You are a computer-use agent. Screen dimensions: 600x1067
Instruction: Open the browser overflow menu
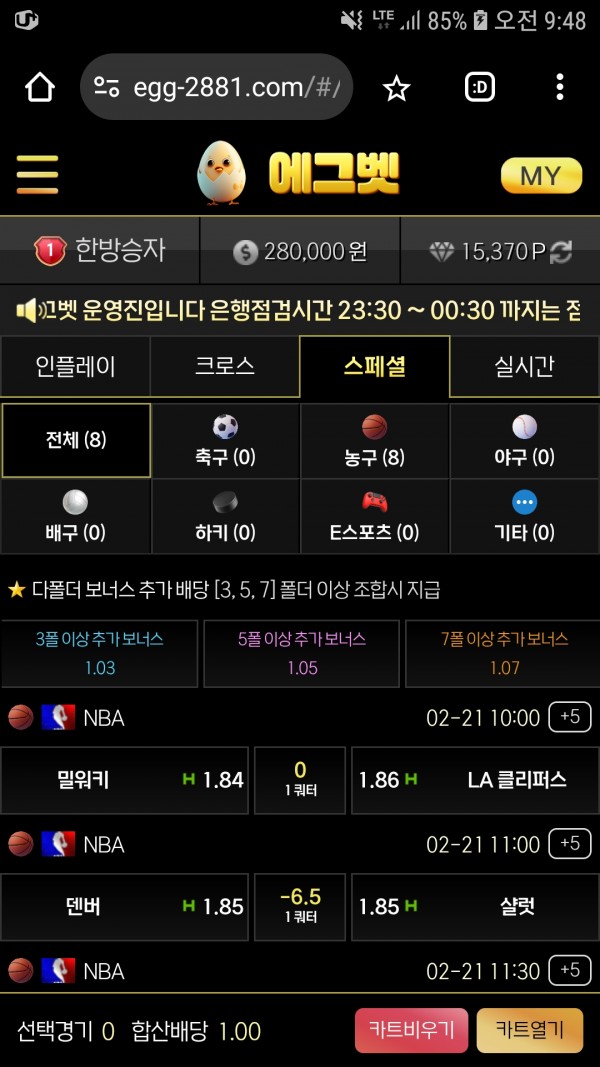559,88
